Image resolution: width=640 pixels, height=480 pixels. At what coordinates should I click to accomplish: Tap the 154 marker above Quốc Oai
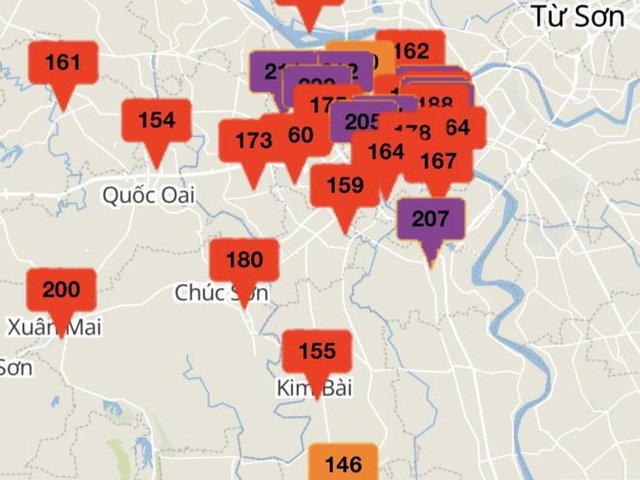(156, 121)
